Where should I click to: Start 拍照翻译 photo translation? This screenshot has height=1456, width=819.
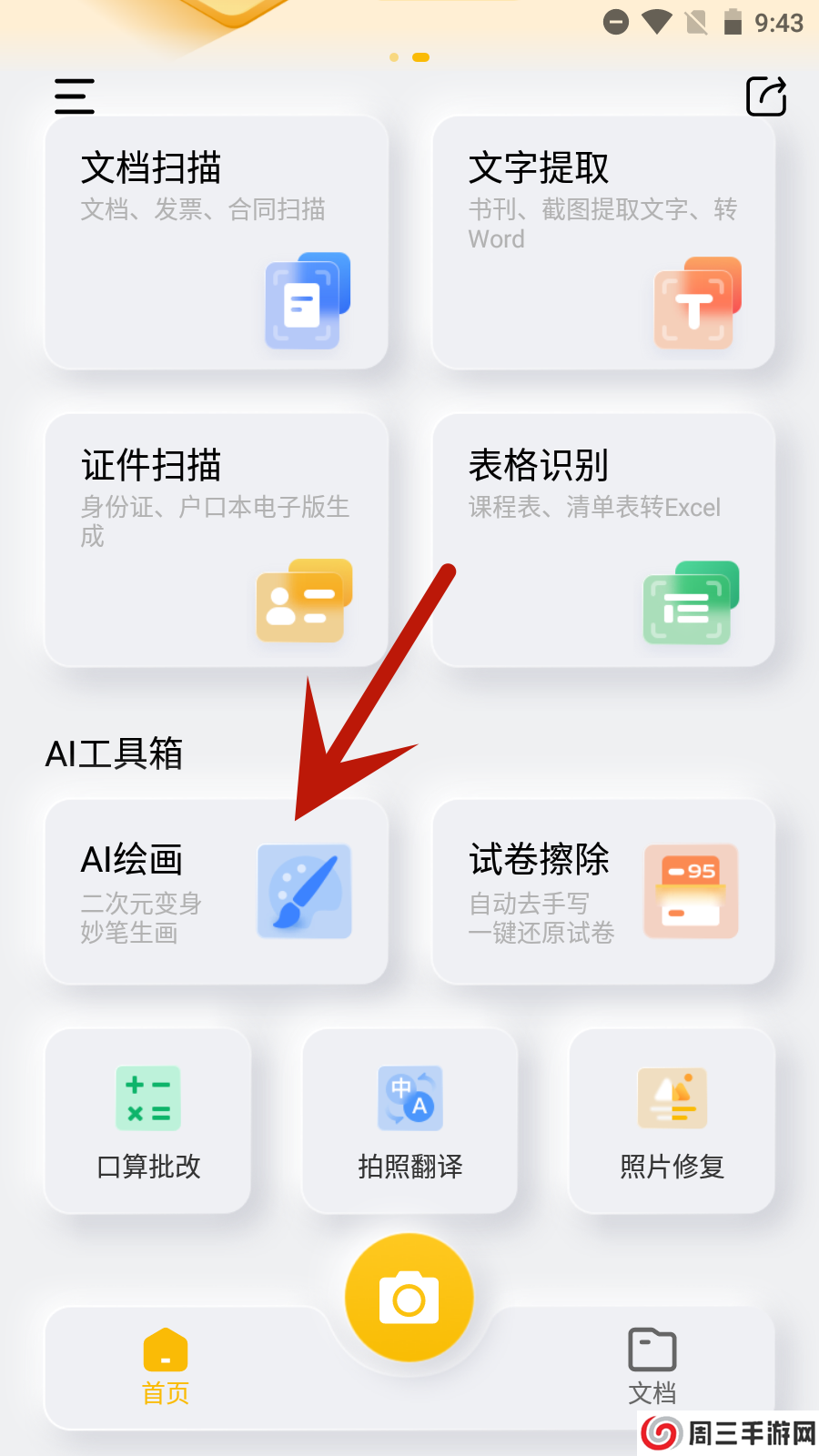(409, 1121)
